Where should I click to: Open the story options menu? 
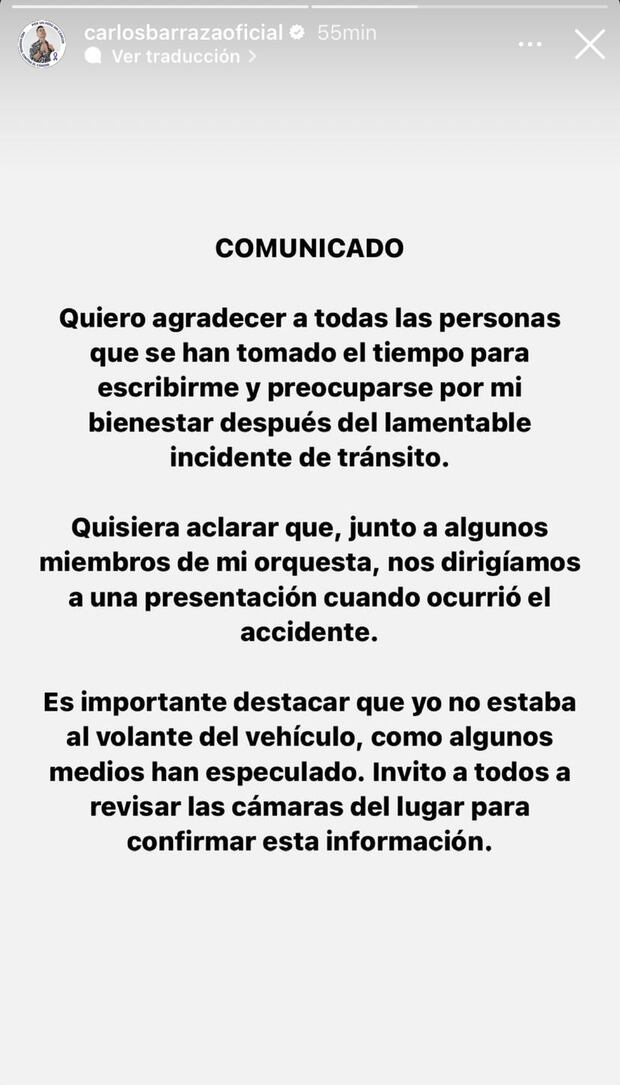click(530, 44)
